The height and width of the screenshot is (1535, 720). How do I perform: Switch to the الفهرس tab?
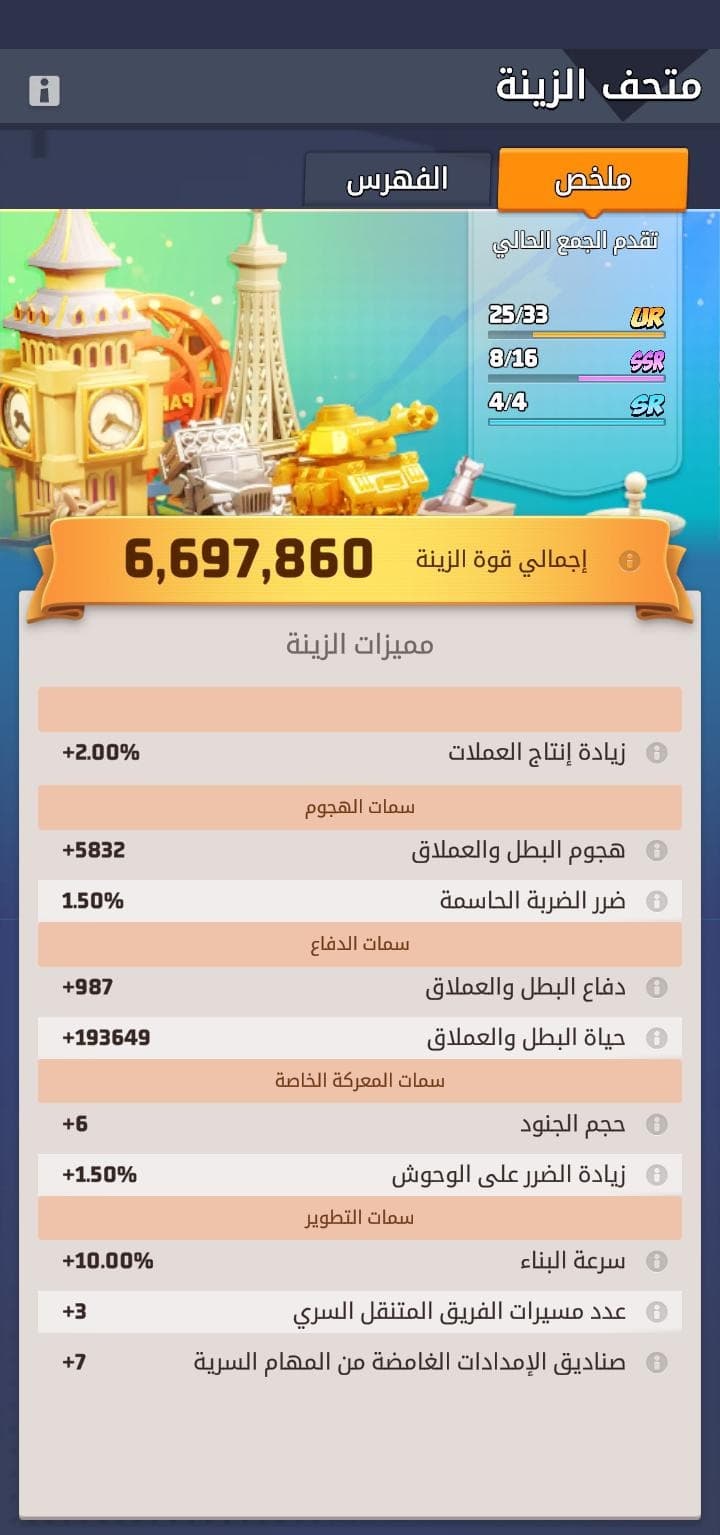pyautogui.click(x=397, y=180)
